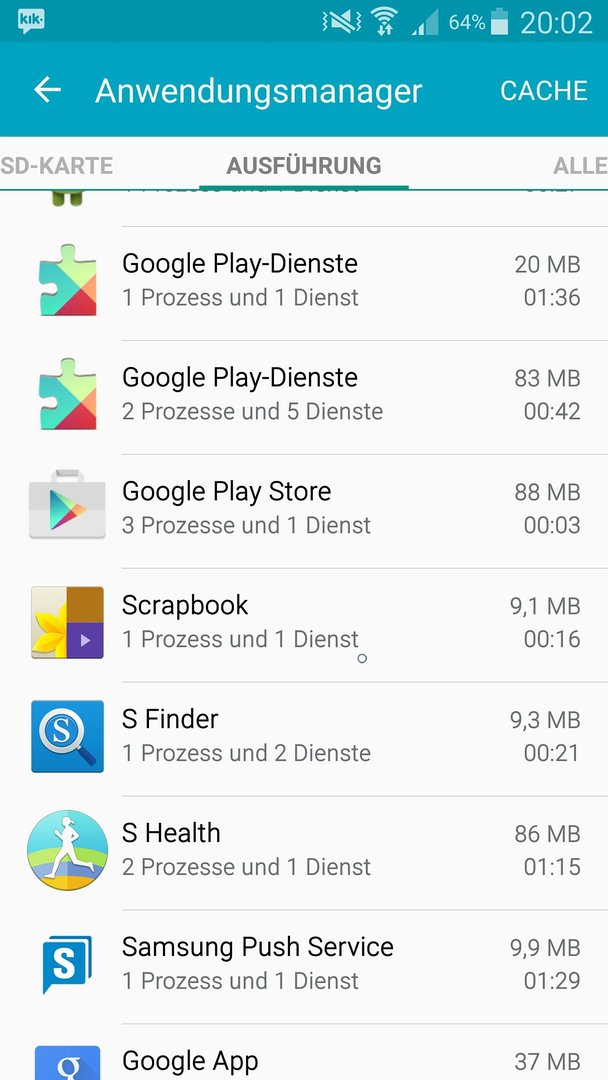Viewport: 608px width, 1080px height.
Task: Go back from Anwendungsmanager
Action: click(x=48, y=90)
